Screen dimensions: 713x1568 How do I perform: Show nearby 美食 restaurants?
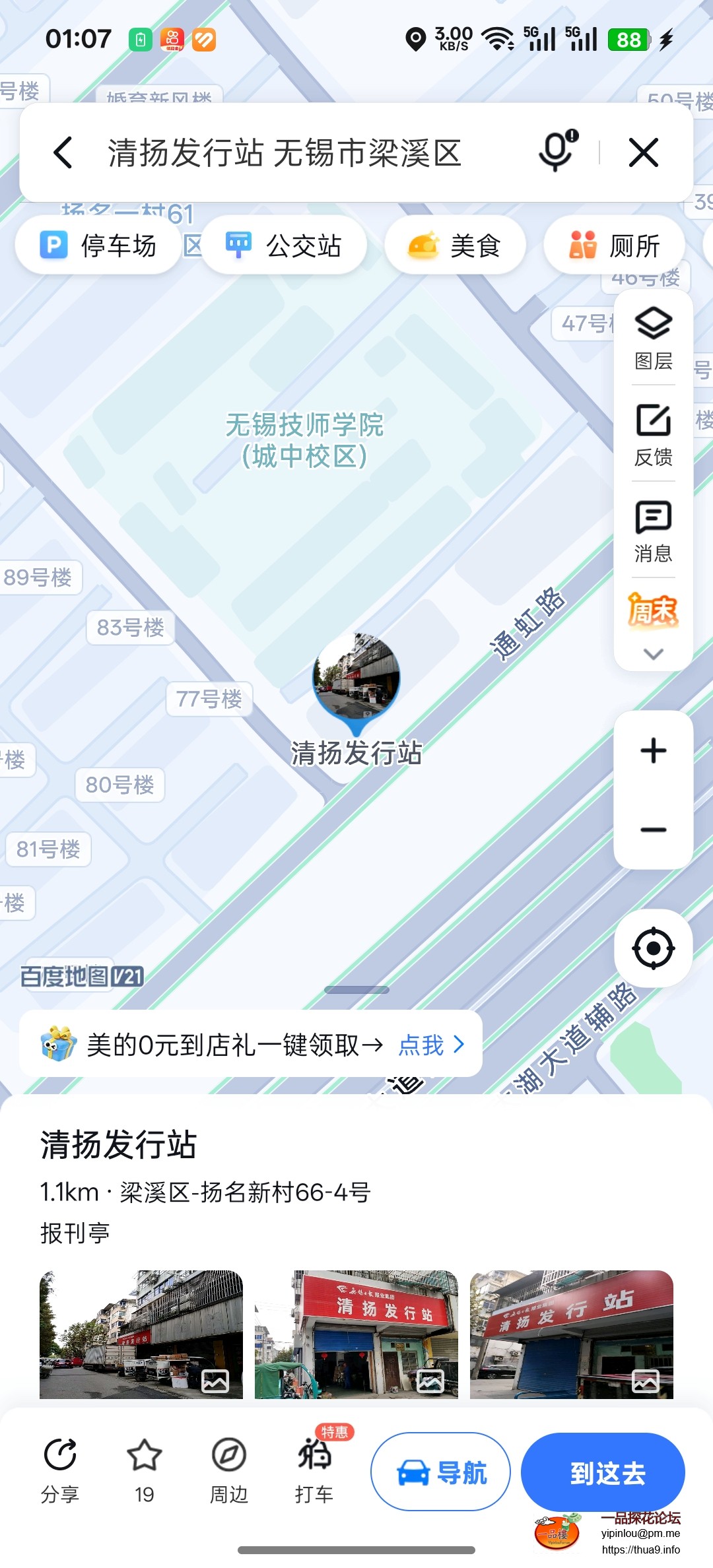pos(455,246)
